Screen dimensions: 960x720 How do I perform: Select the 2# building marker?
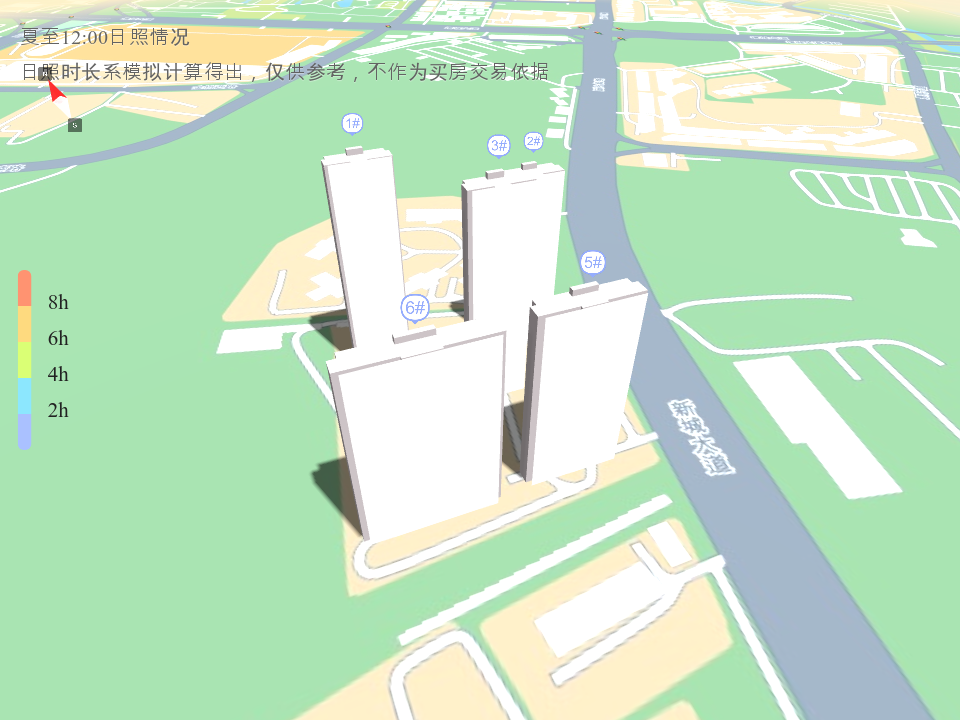tap(533, 141)
